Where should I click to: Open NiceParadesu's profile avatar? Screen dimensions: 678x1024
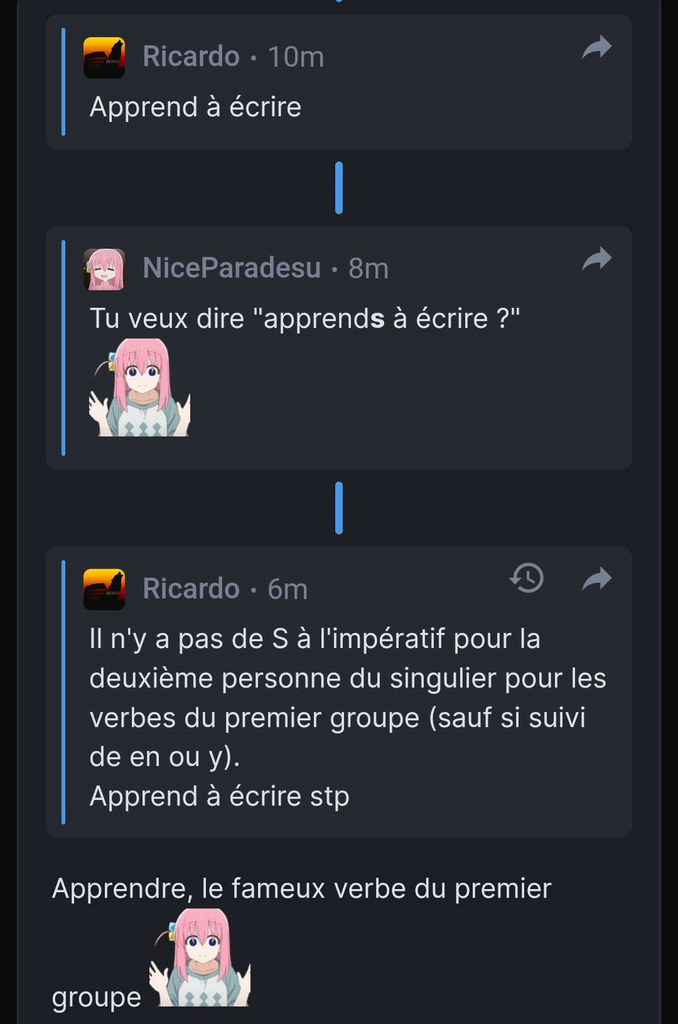tap(104, 269)
